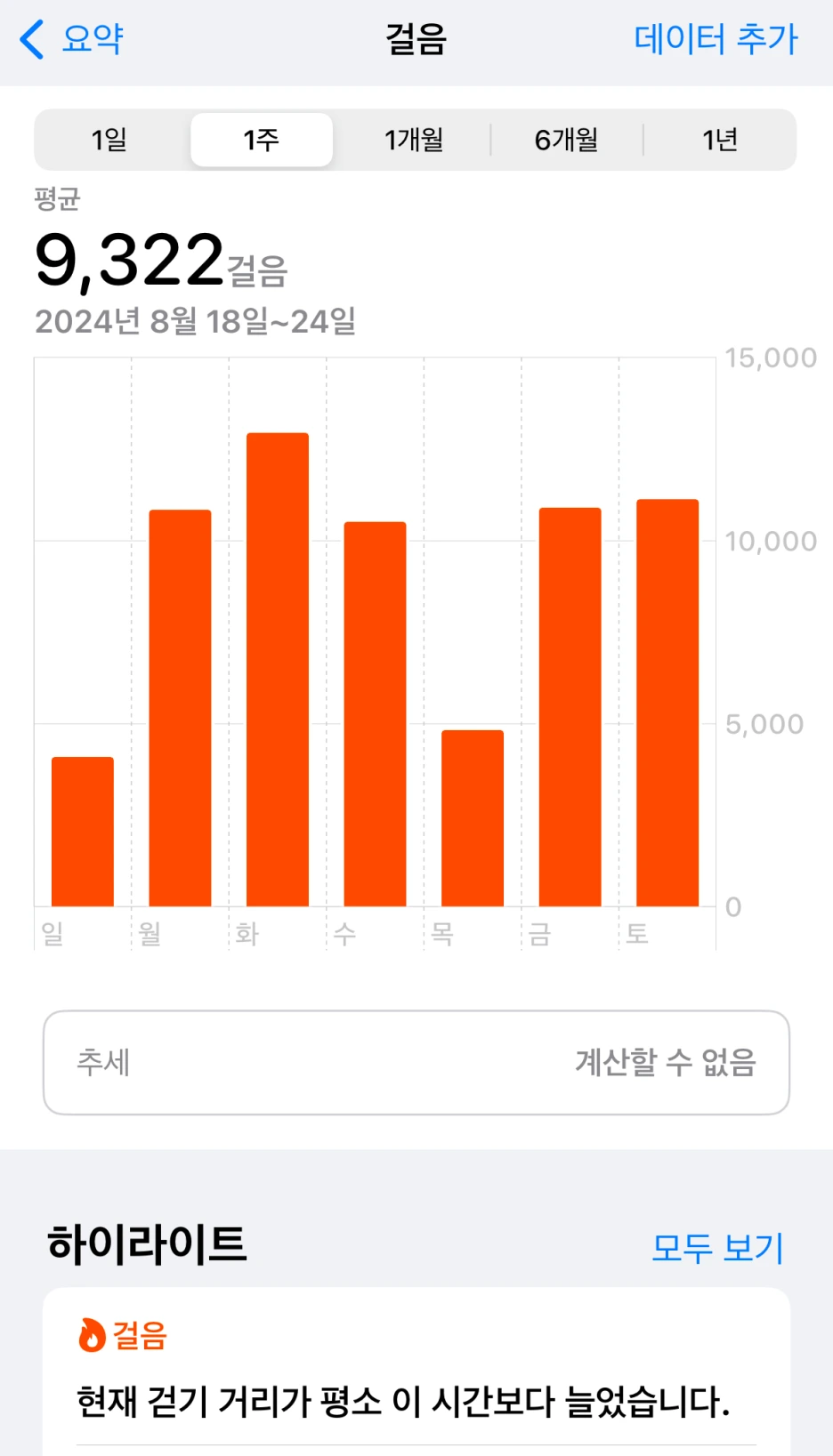The height and width of the screenshot is (1456, 833).
Task: Select the 목 bar in chart
Action: (473, 818)
